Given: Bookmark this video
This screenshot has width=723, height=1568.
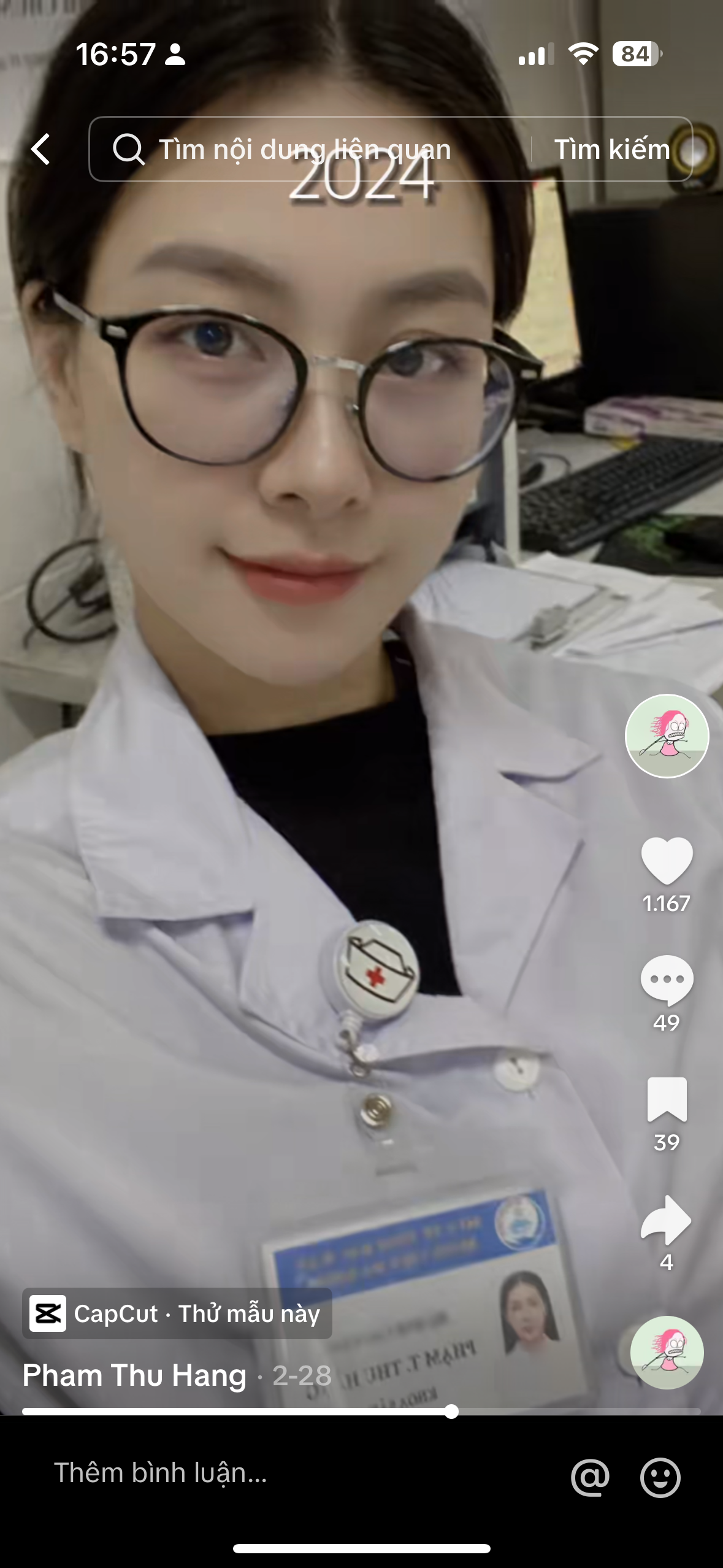Looking at the screenshot, I should [667, 1099].
